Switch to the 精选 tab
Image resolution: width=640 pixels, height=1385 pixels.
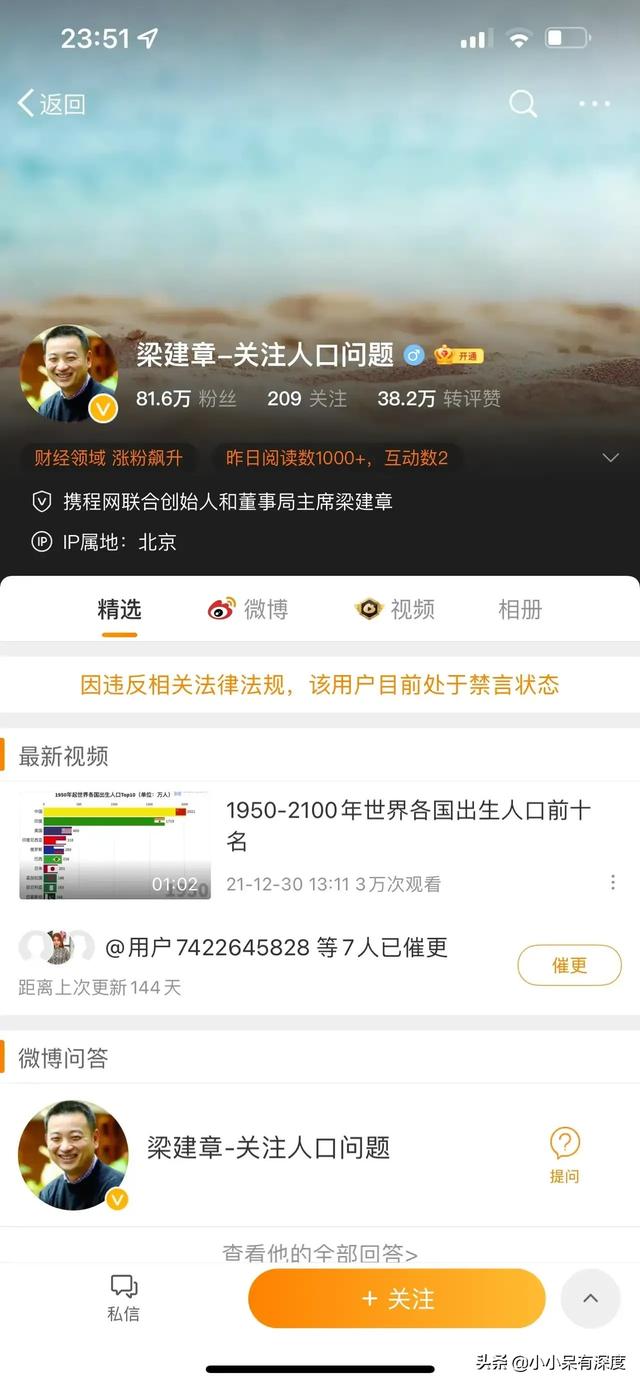119,609
